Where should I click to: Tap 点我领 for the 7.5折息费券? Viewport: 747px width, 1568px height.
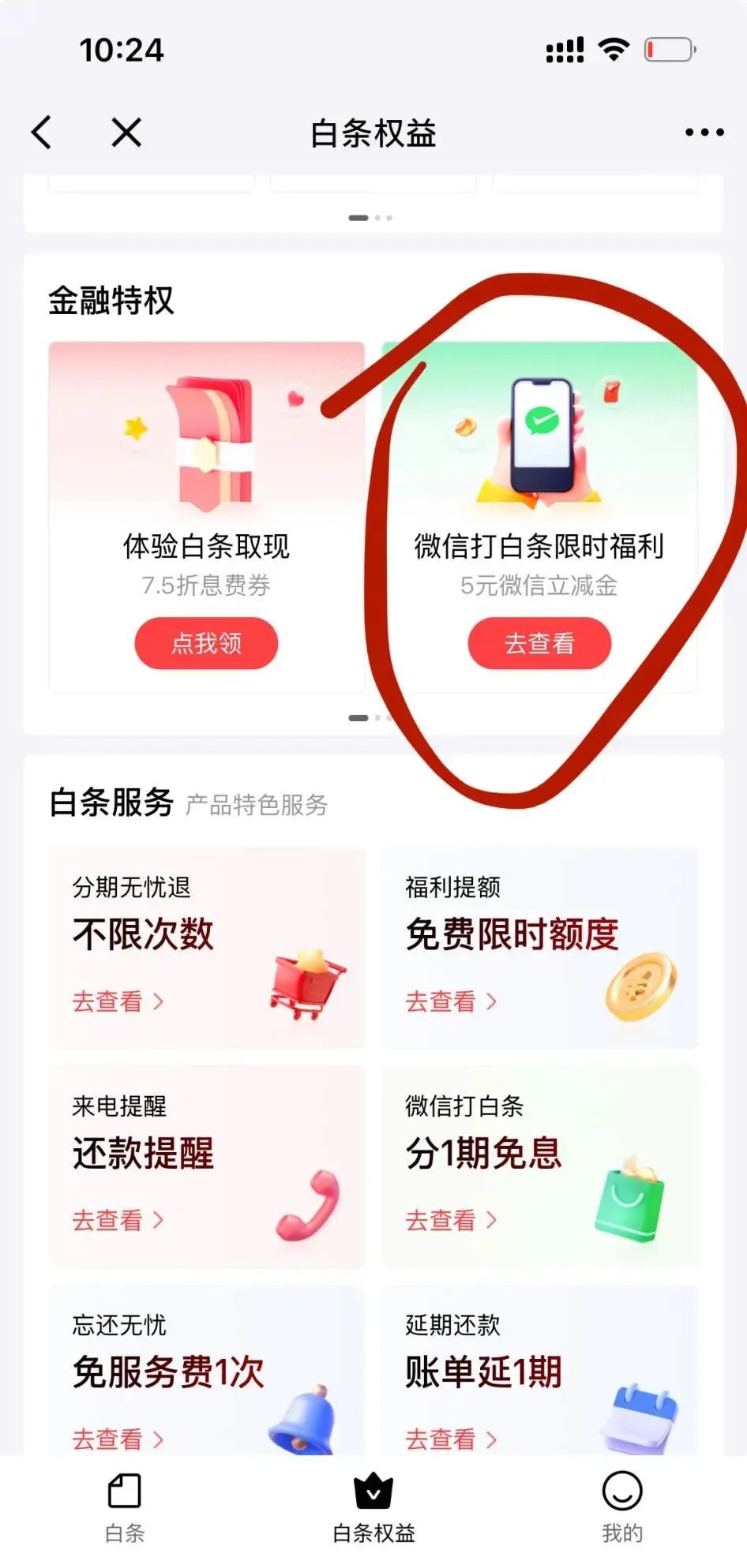(x=206, y=643)
